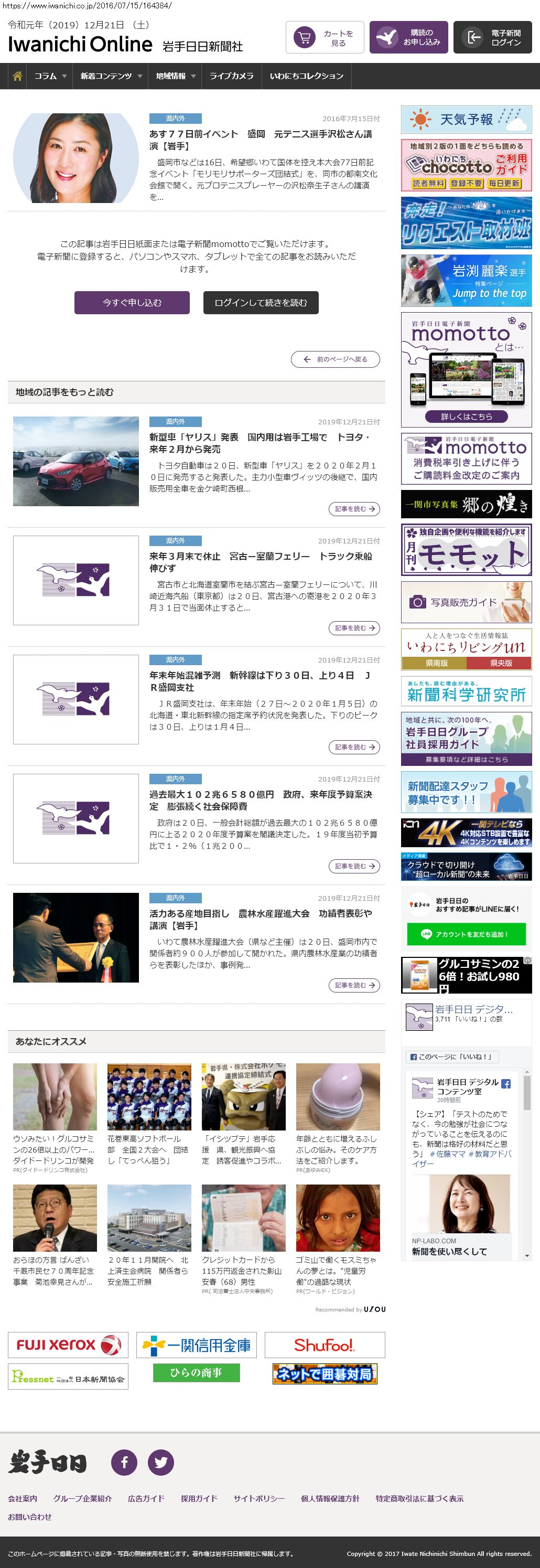This screenshot has width=540, height=1568.
Task: Expand the 新着コンテンツ menu
Action: click(111, 76)
